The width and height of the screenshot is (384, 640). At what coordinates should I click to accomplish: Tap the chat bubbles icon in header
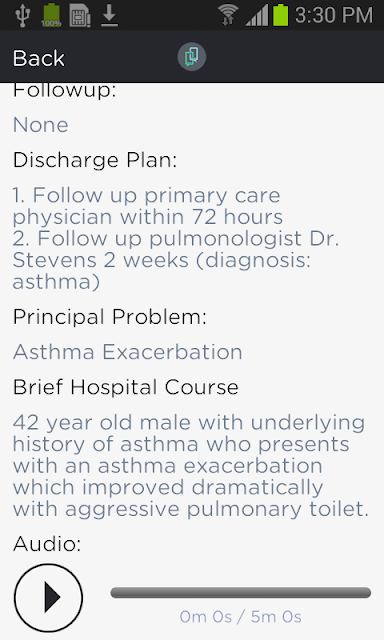[191, 57]
